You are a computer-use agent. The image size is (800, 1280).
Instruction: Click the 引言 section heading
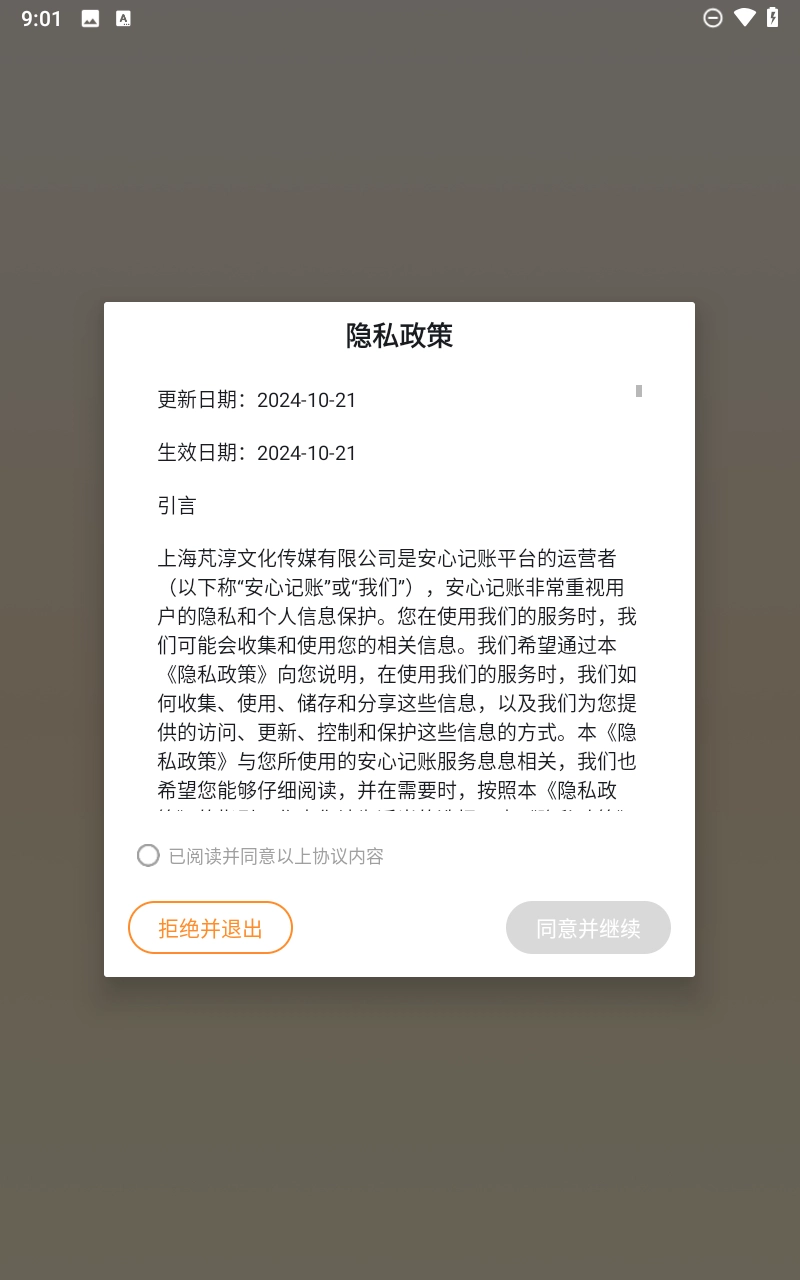click(178, 506)
